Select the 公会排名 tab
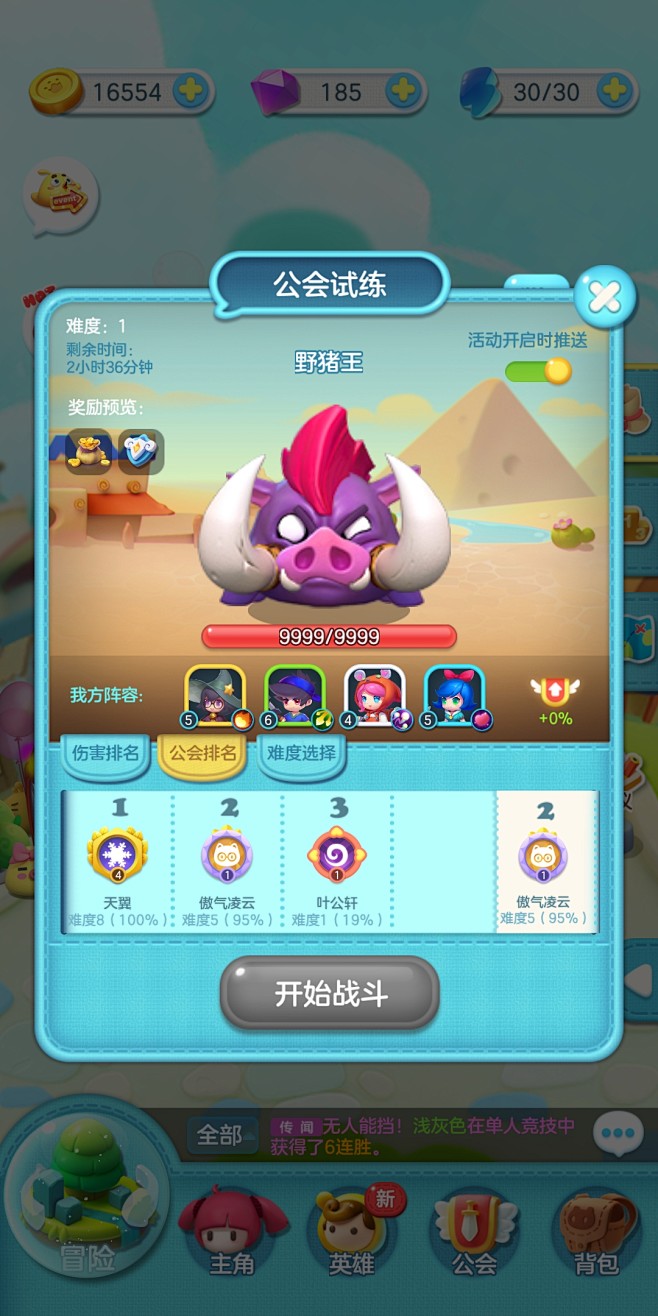This screenshot has height=1316, width=658. (x=203, y=754)
